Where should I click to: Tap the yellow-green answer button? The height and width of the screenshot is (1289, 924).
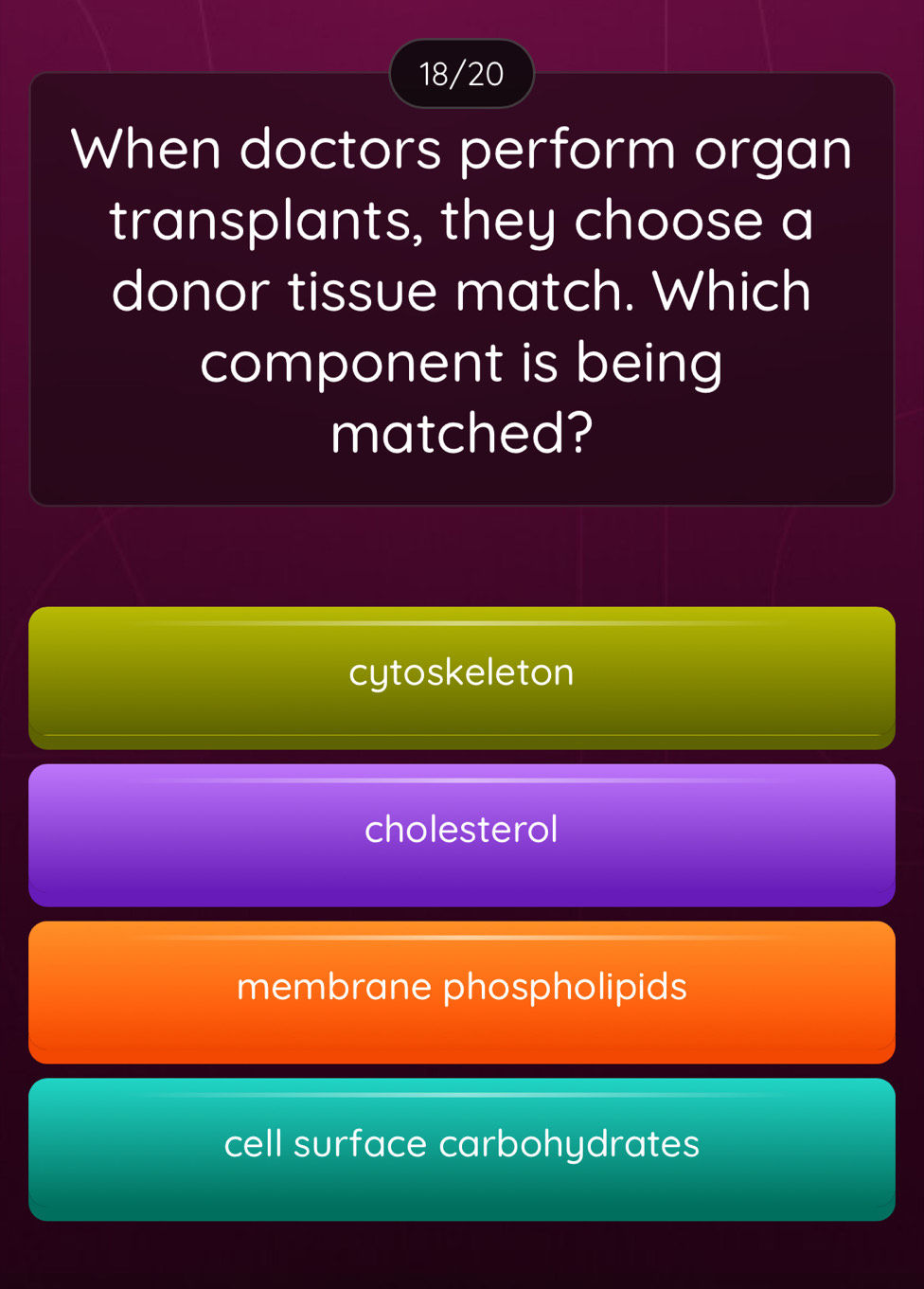461,674
